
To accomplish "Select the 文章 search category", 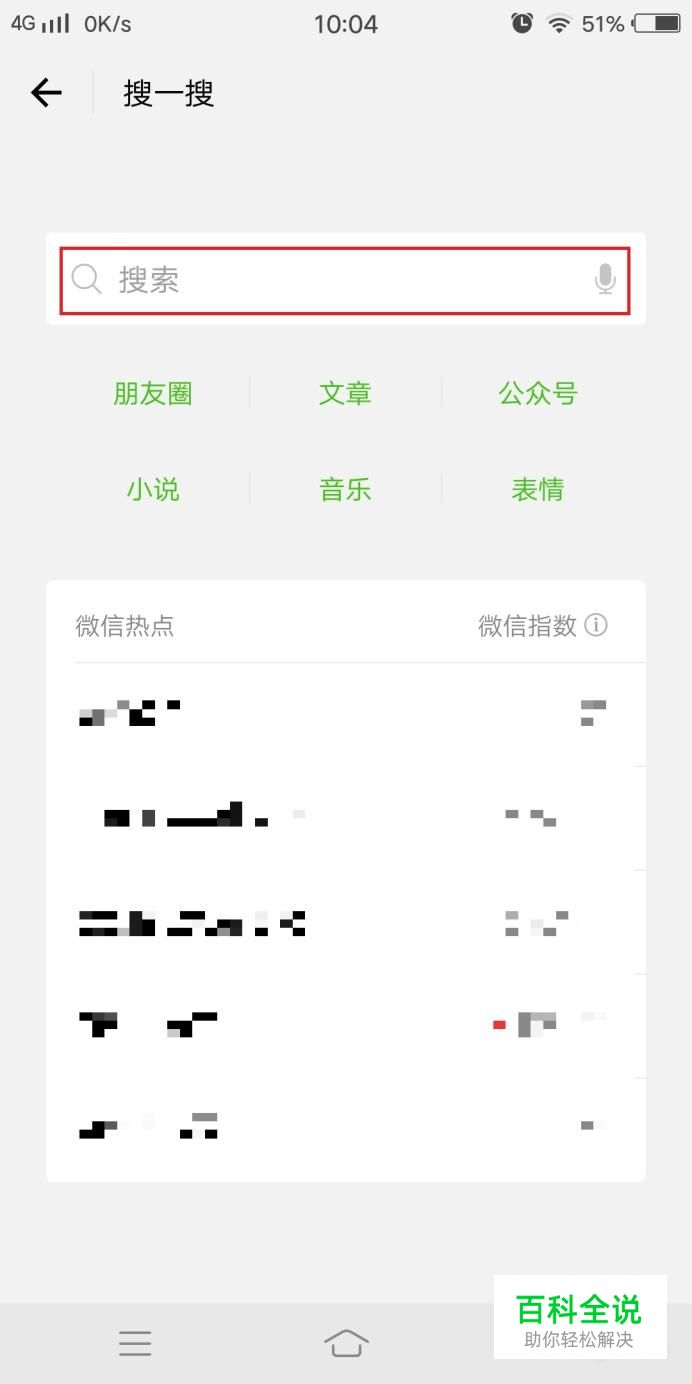I will (x=345, y=393).
